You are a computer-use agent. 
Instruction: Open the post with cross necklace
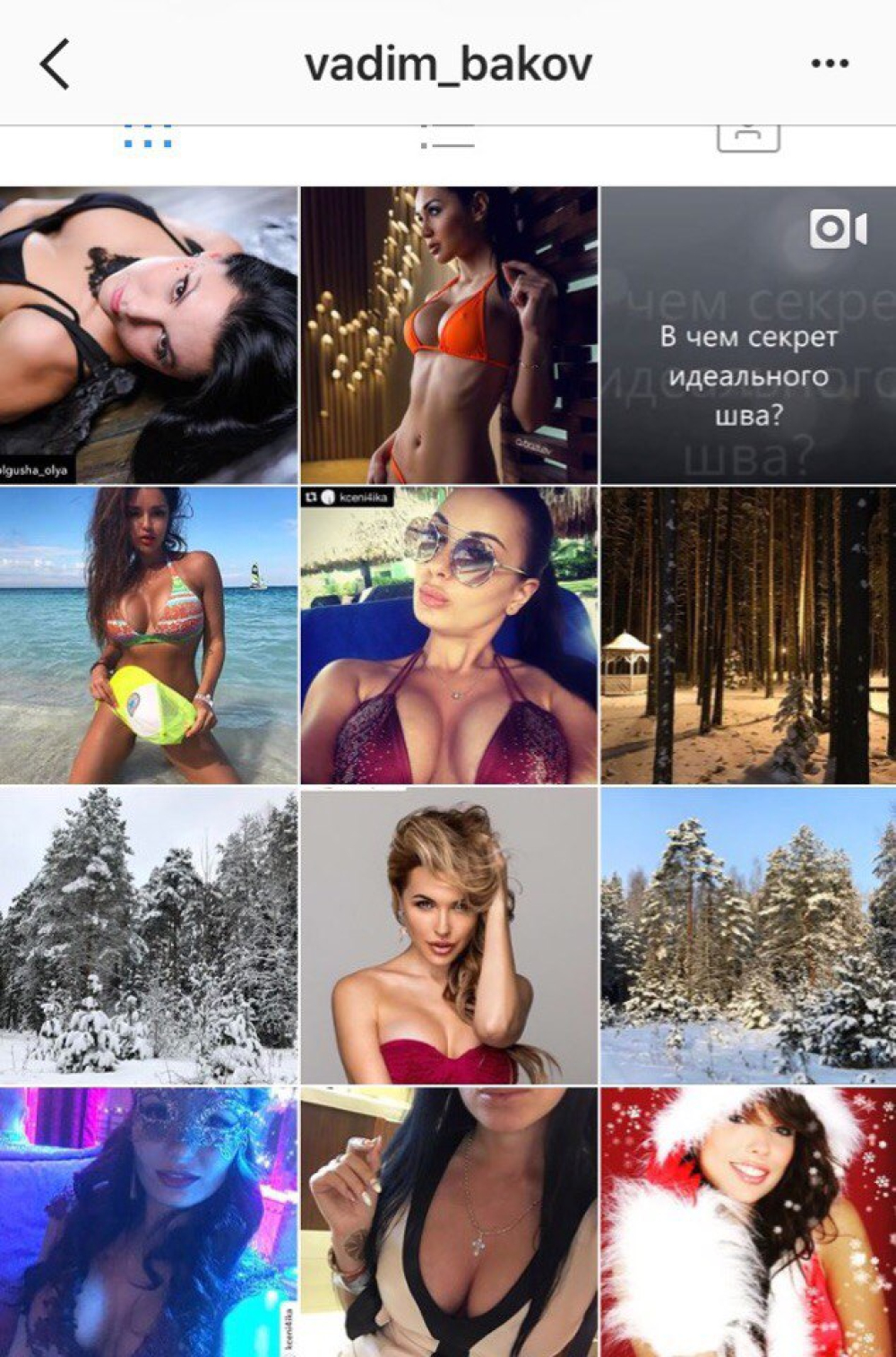(448, 1223)
